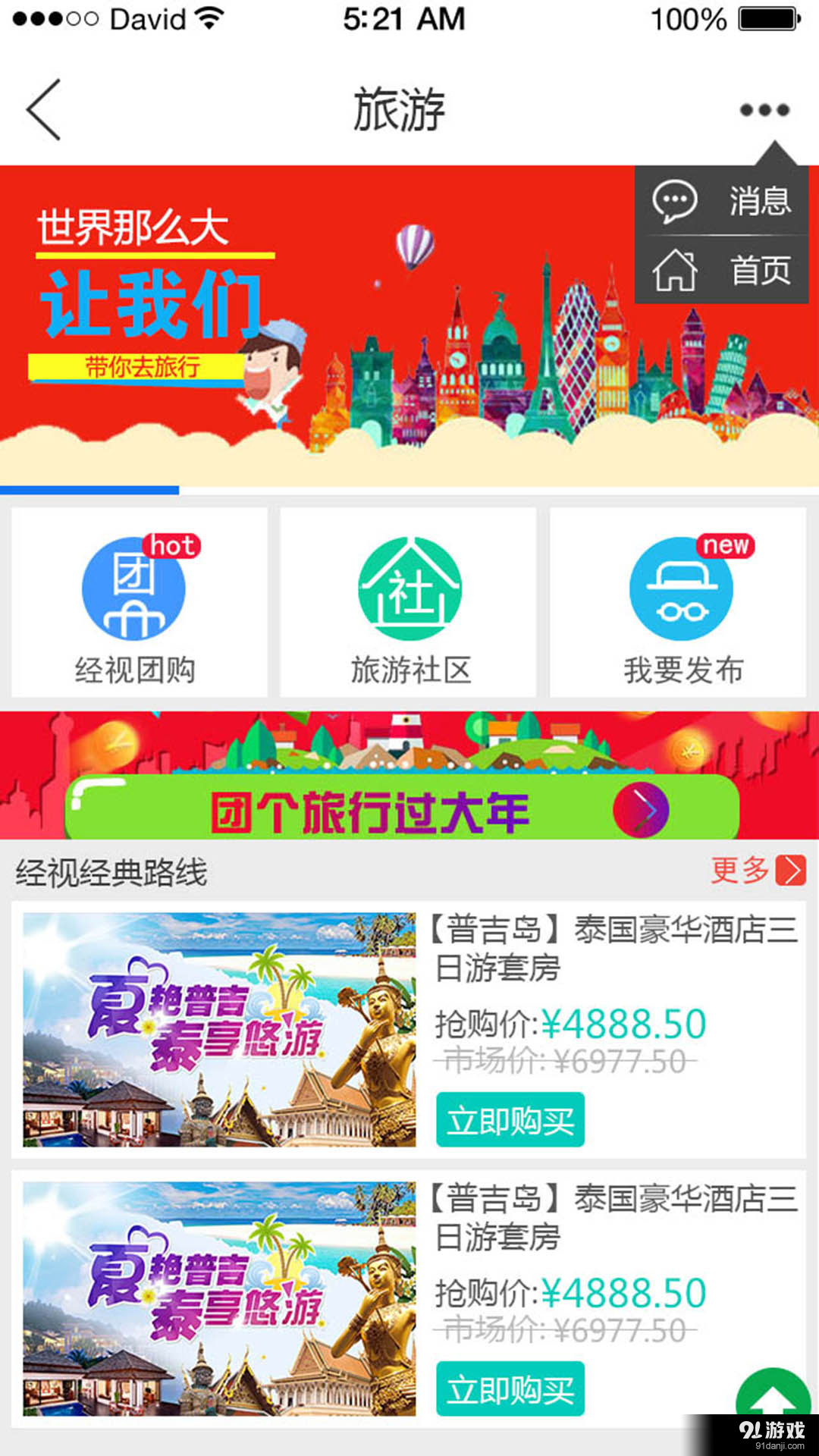The height and width of the screenshot is (1456, 819).
Task: Tap 立即购买 on the second 普吉岛 package
Action: click(x=510, y=1389)
